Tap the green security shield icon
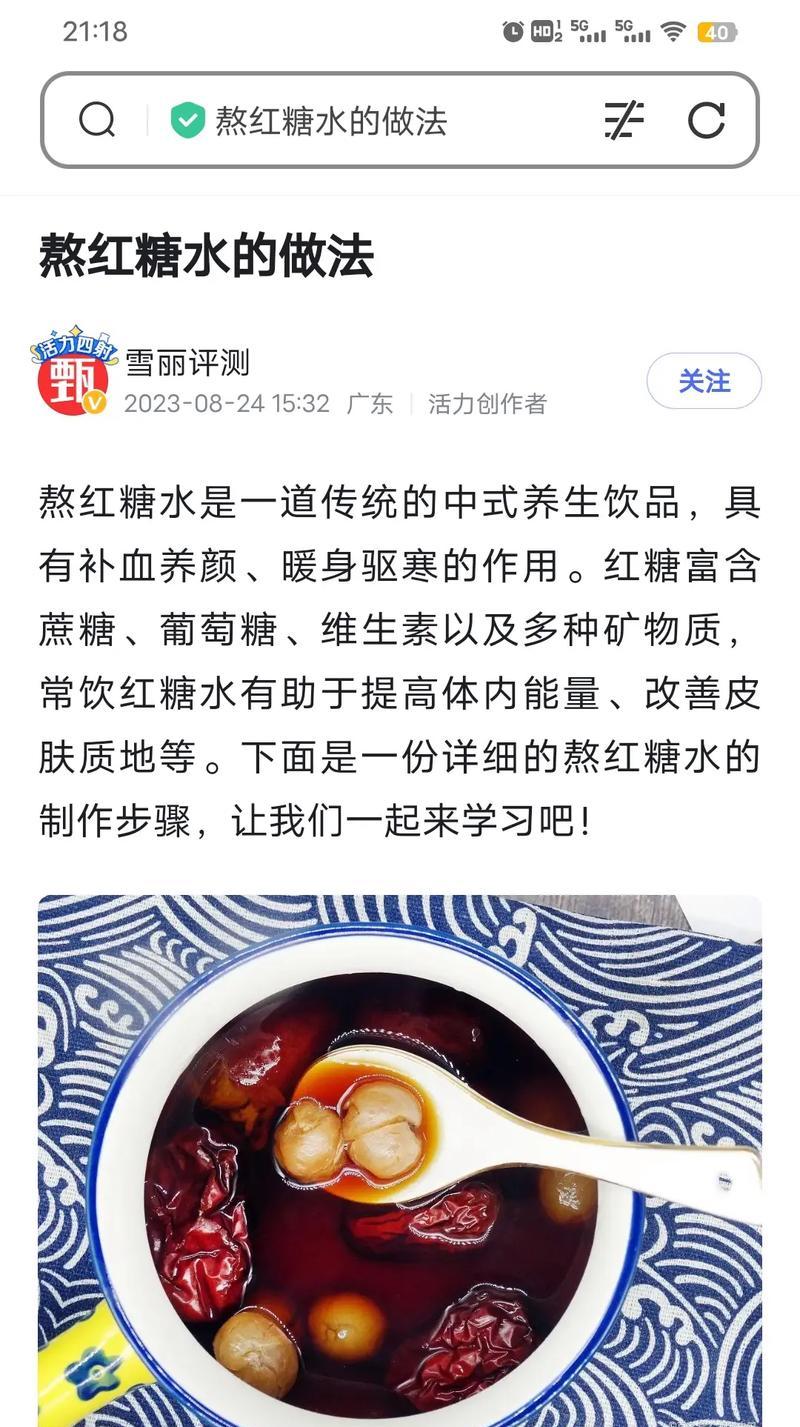This screenshot has width=800, height=1427. click(187, 121)
